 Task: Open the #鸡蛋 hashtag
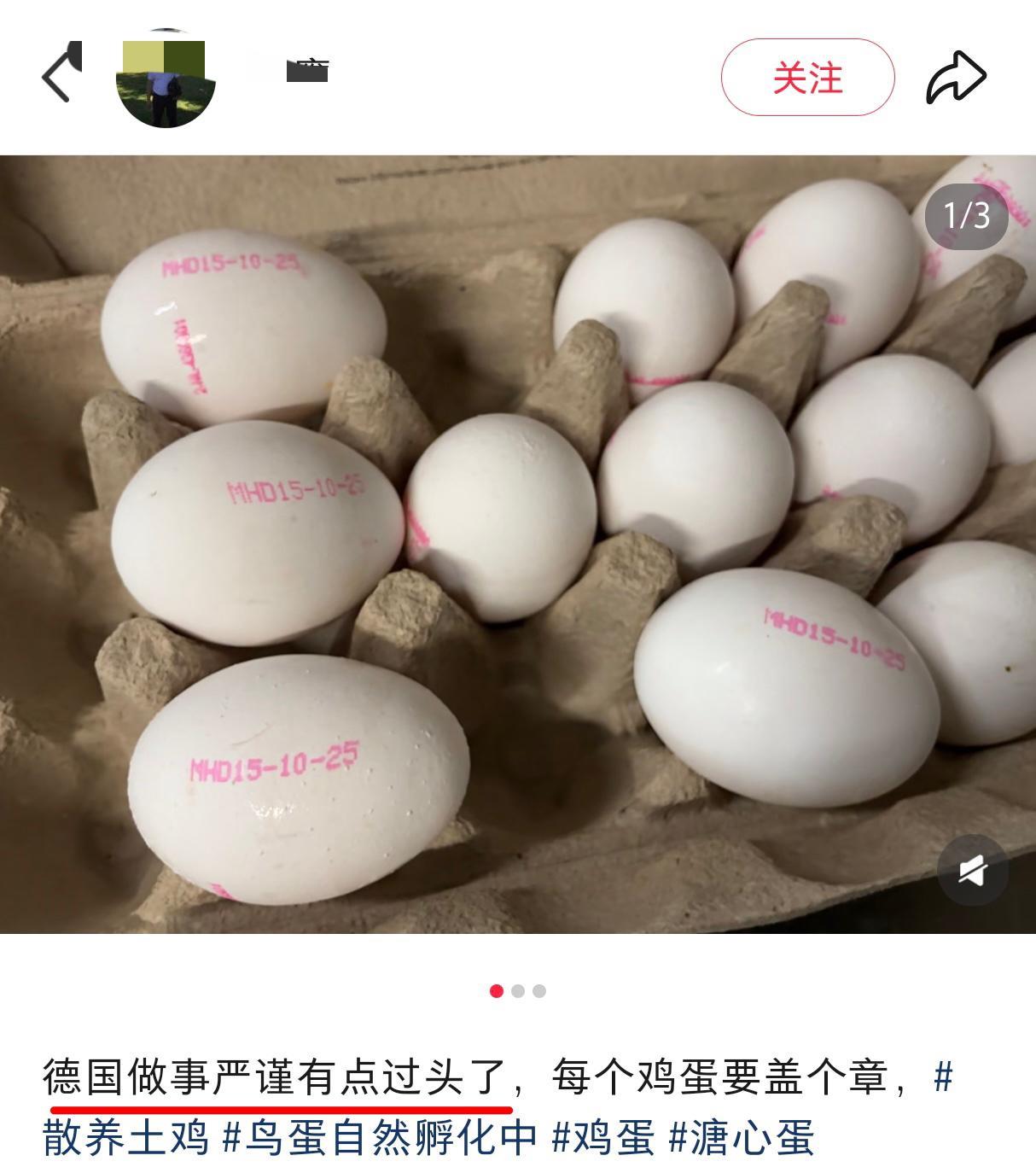coord(603,1137)
